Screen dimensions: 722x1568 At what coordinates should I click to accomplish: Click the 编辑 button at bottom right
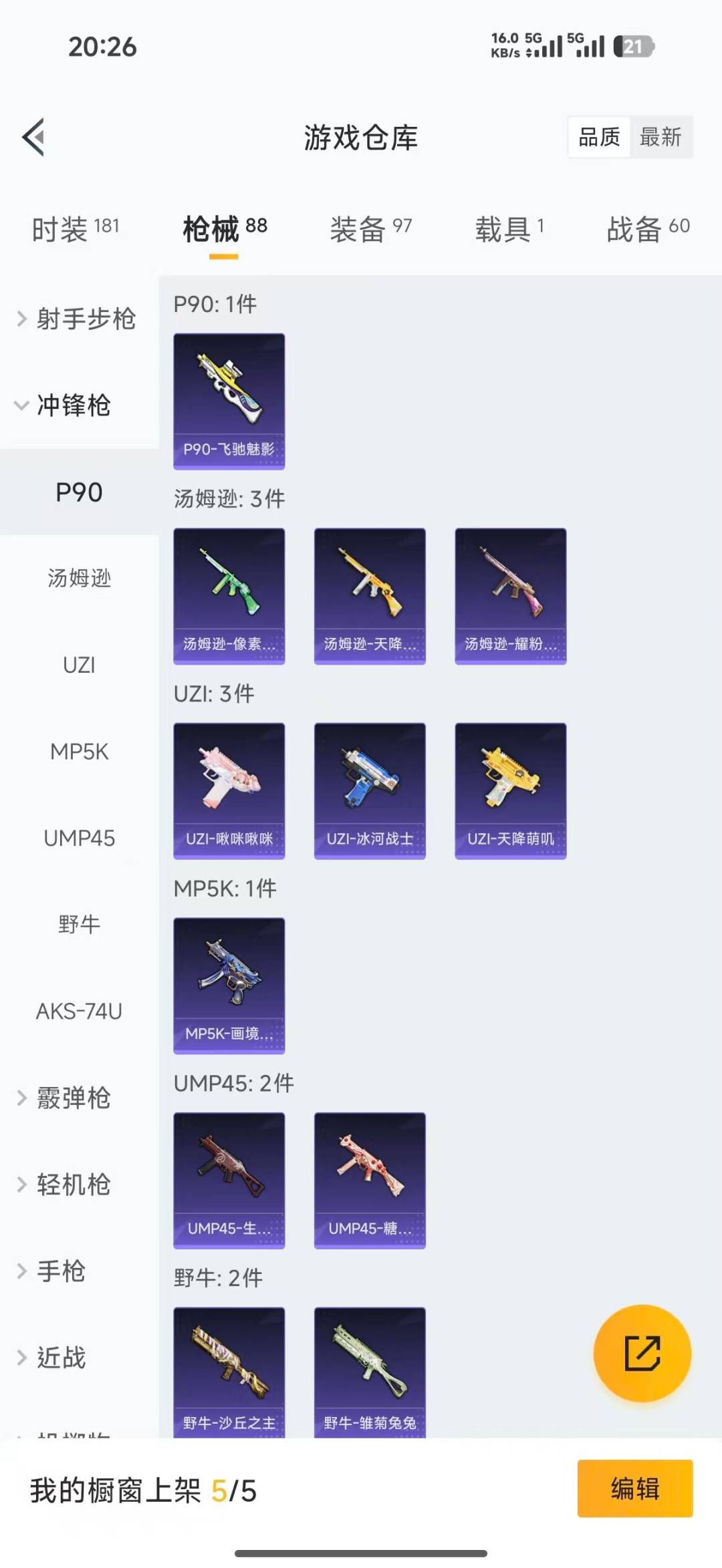634,1490
